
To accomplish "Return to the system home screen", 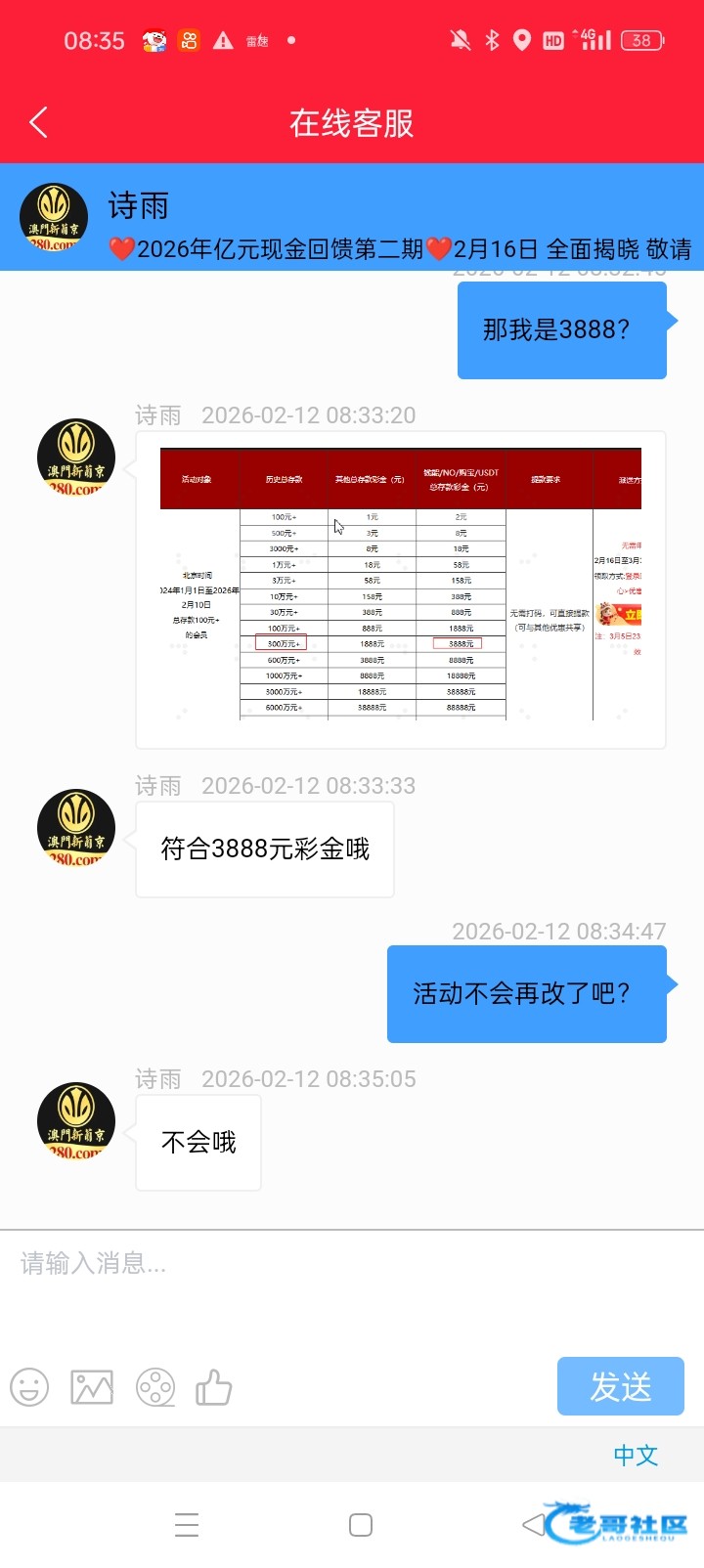I will pos(361,1525).
